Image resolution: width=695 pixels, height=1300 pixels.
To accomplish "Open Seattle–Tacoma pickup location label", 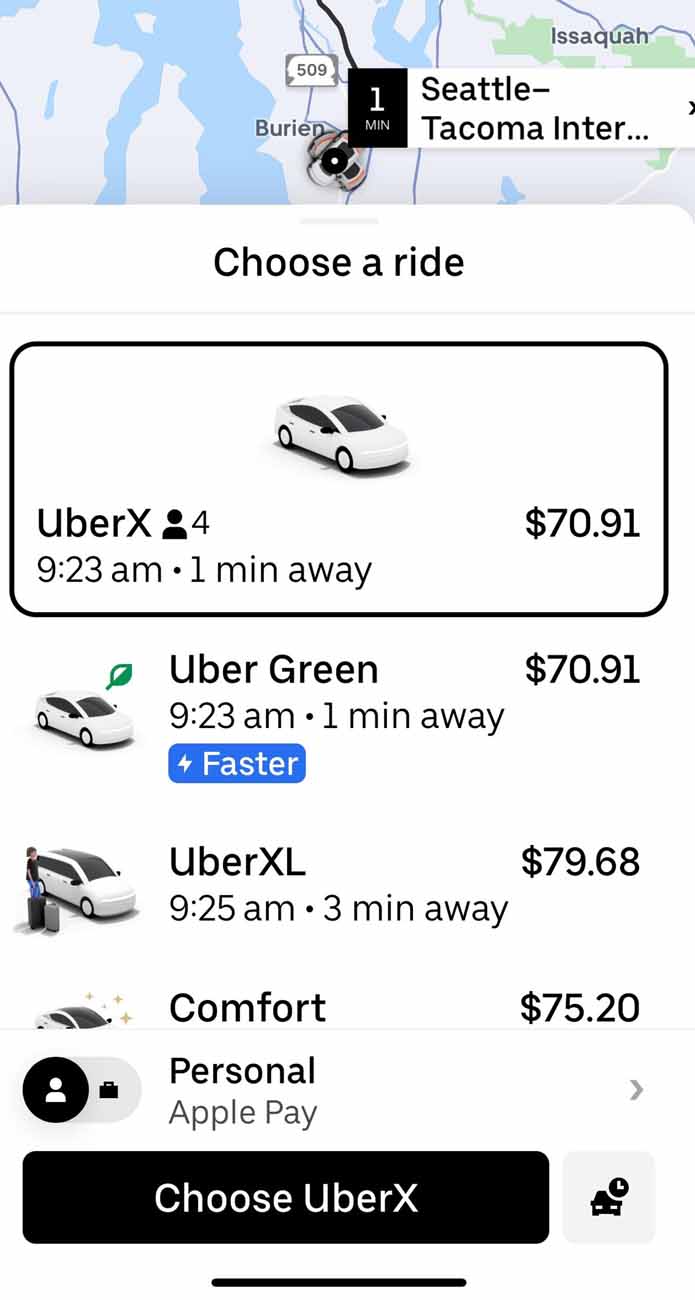I will [535, 108].
